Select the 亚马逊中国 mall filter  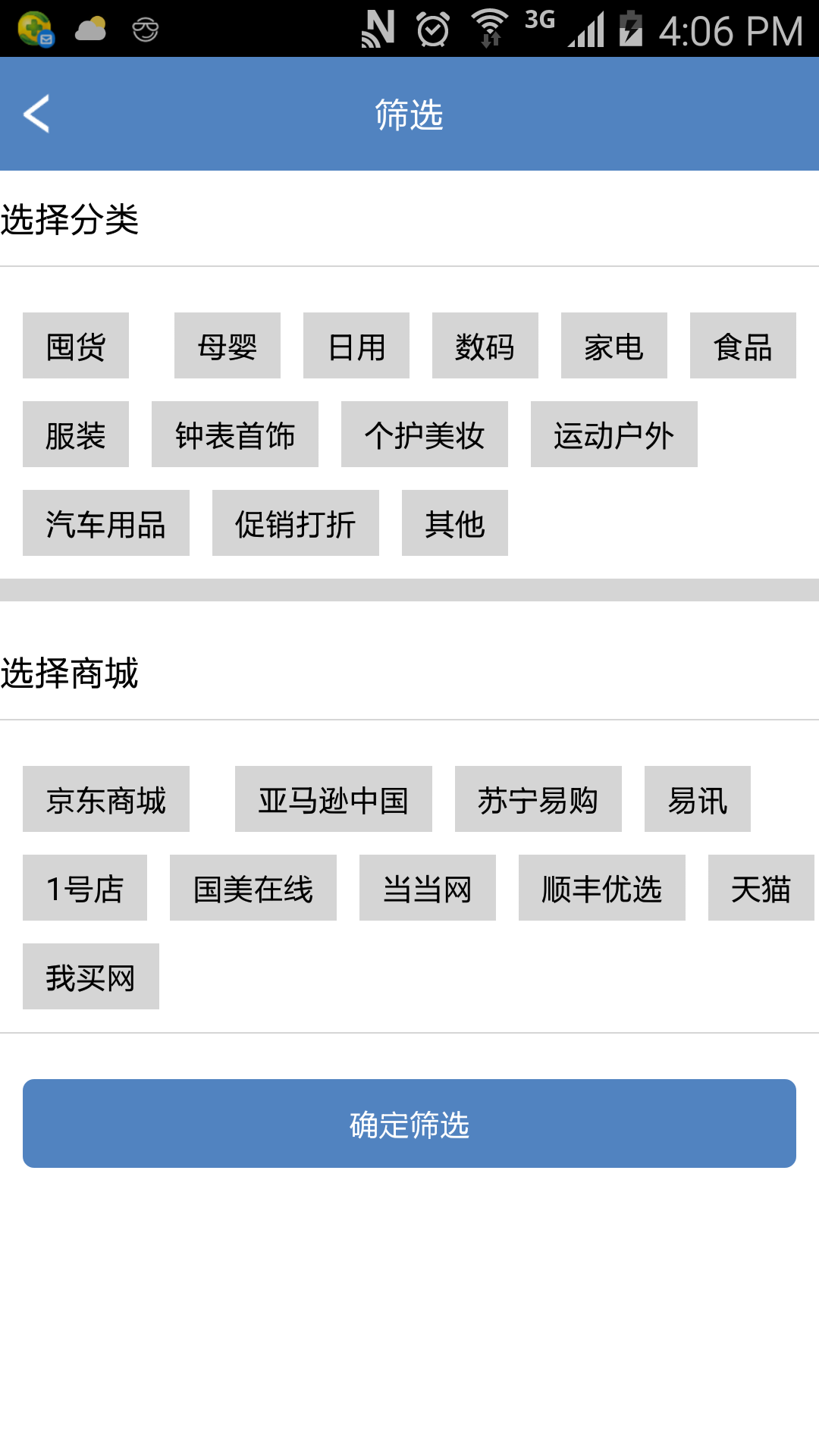333,799
